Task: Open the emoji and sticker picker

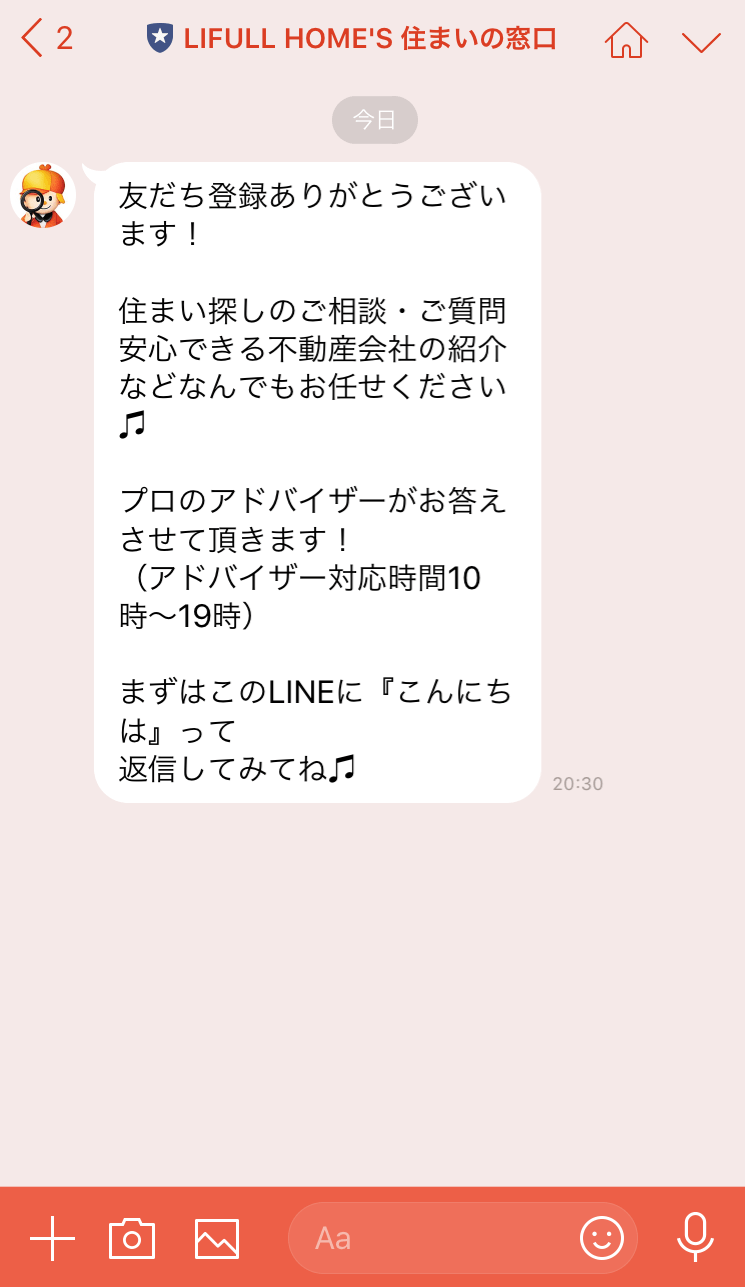Action: click(x=601, y=1238)
